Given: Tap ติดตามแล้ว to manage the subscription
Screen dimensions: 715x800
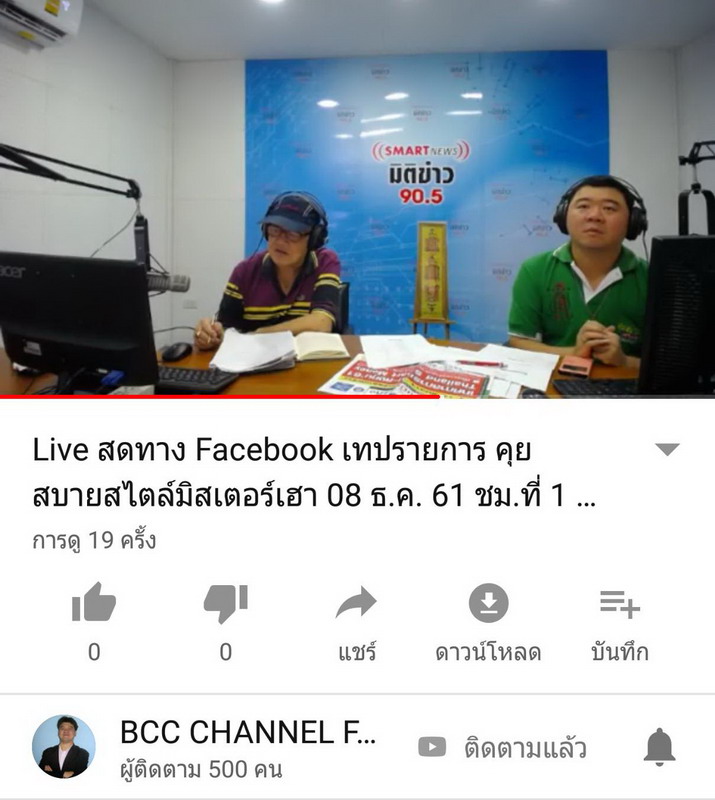Looking at the screenshot, I should [x=503, y=747].
